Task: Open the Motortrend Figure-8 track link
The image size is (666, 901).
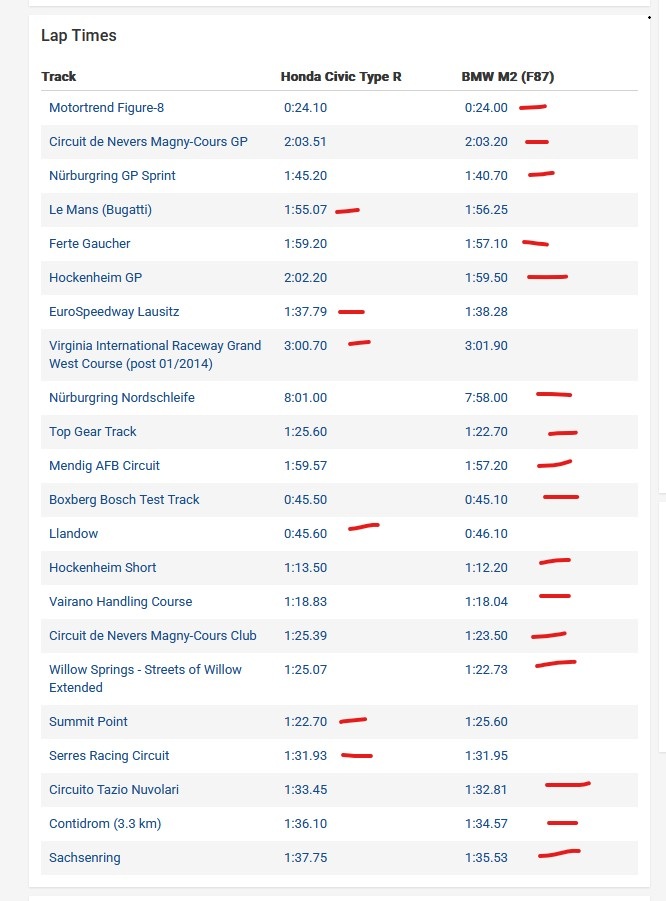Action: 106,108
